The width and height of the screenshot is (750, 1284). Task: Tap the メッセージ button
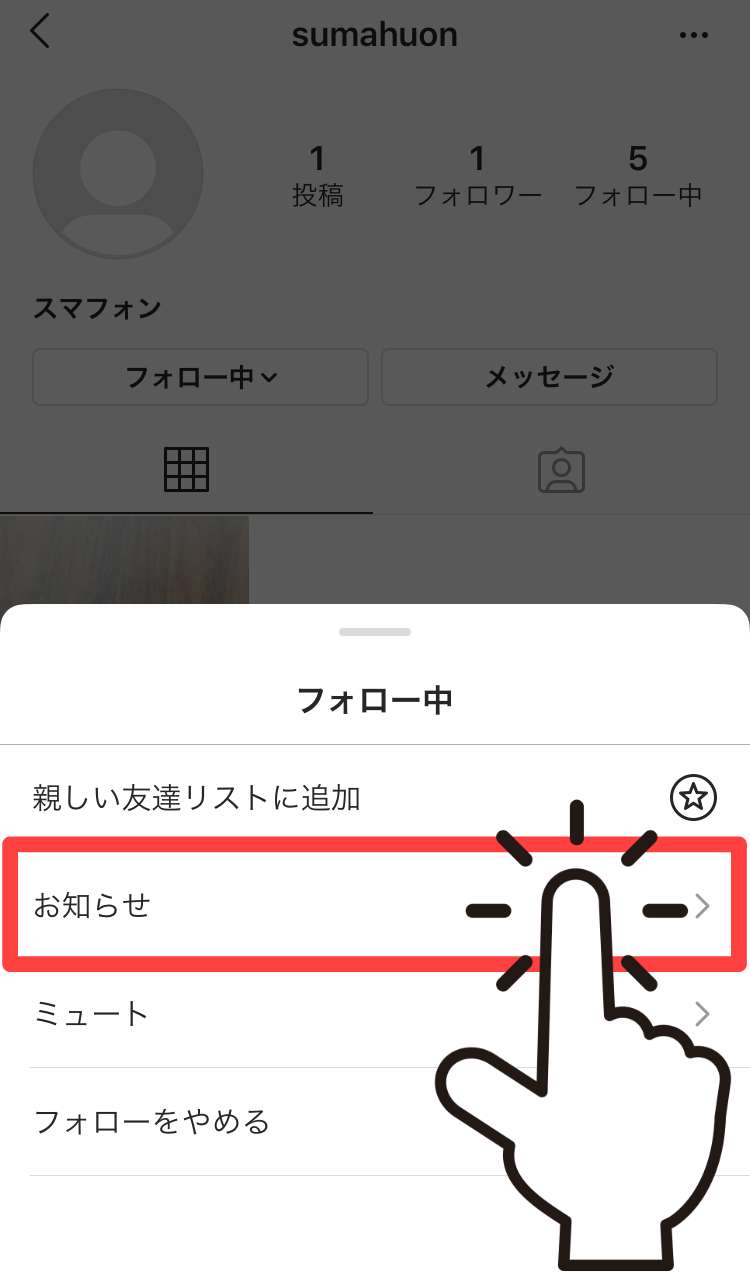point(549,377)
